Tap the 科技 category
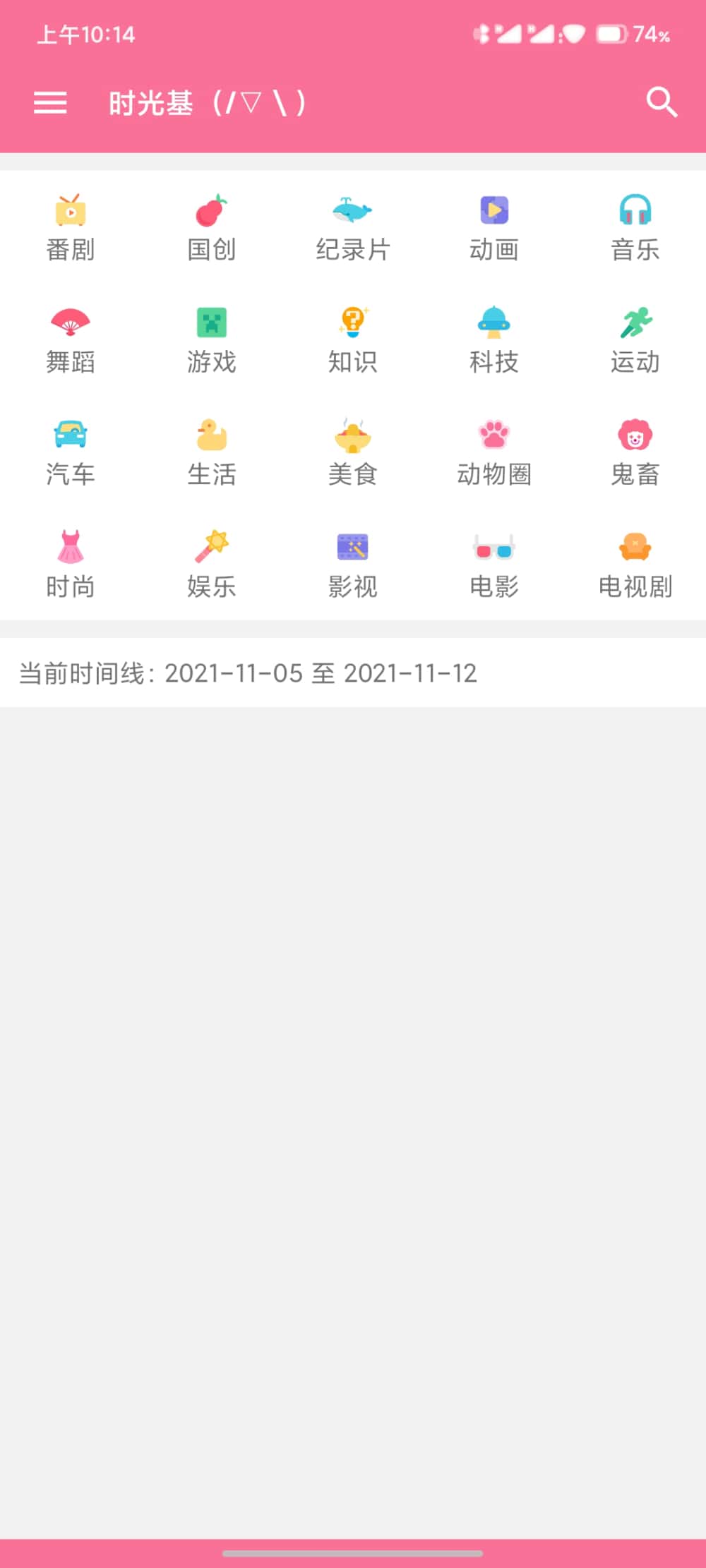Image resolution: width=706 pixels, height=1568 pixels. tap(494, 340)
